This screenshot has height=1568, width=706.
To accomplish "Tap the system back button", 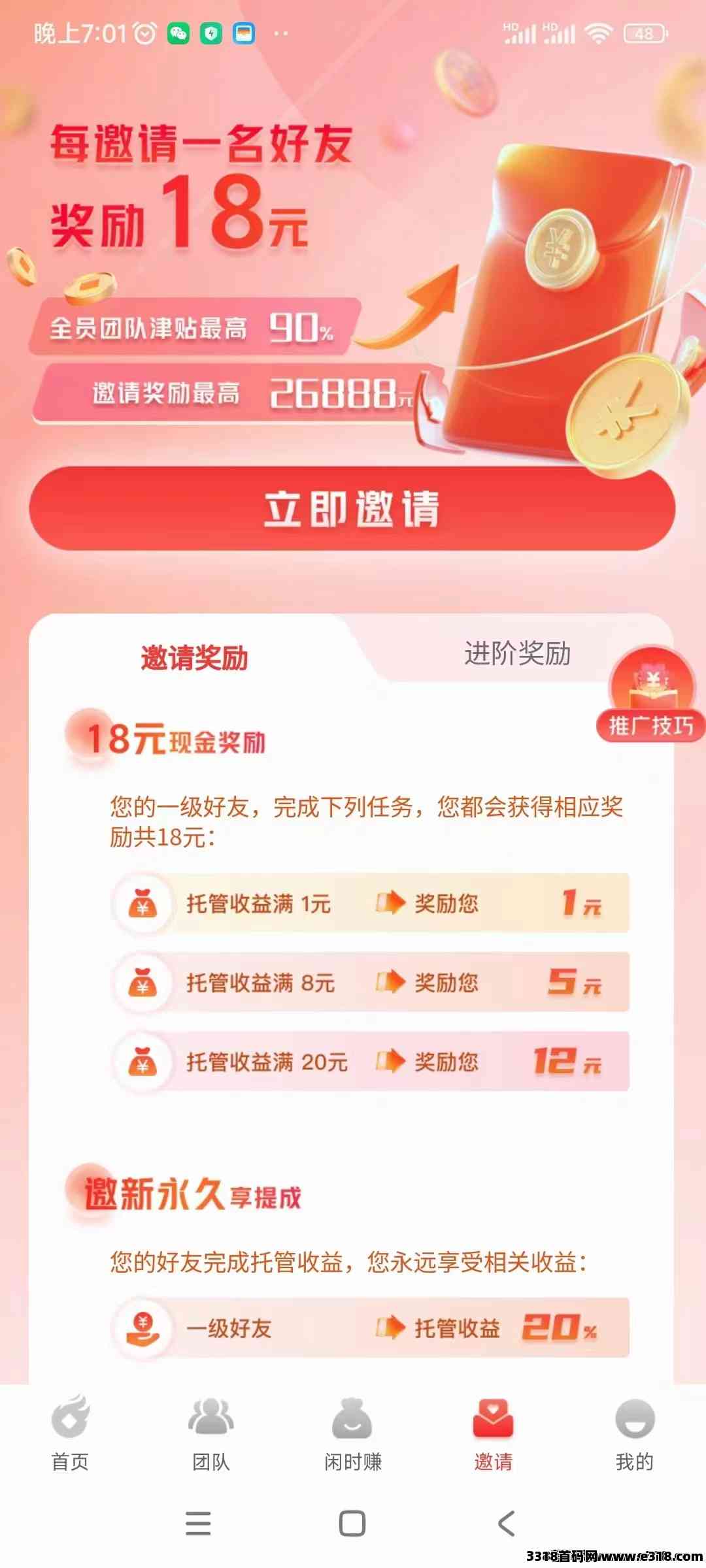I will coord(507,1524).
